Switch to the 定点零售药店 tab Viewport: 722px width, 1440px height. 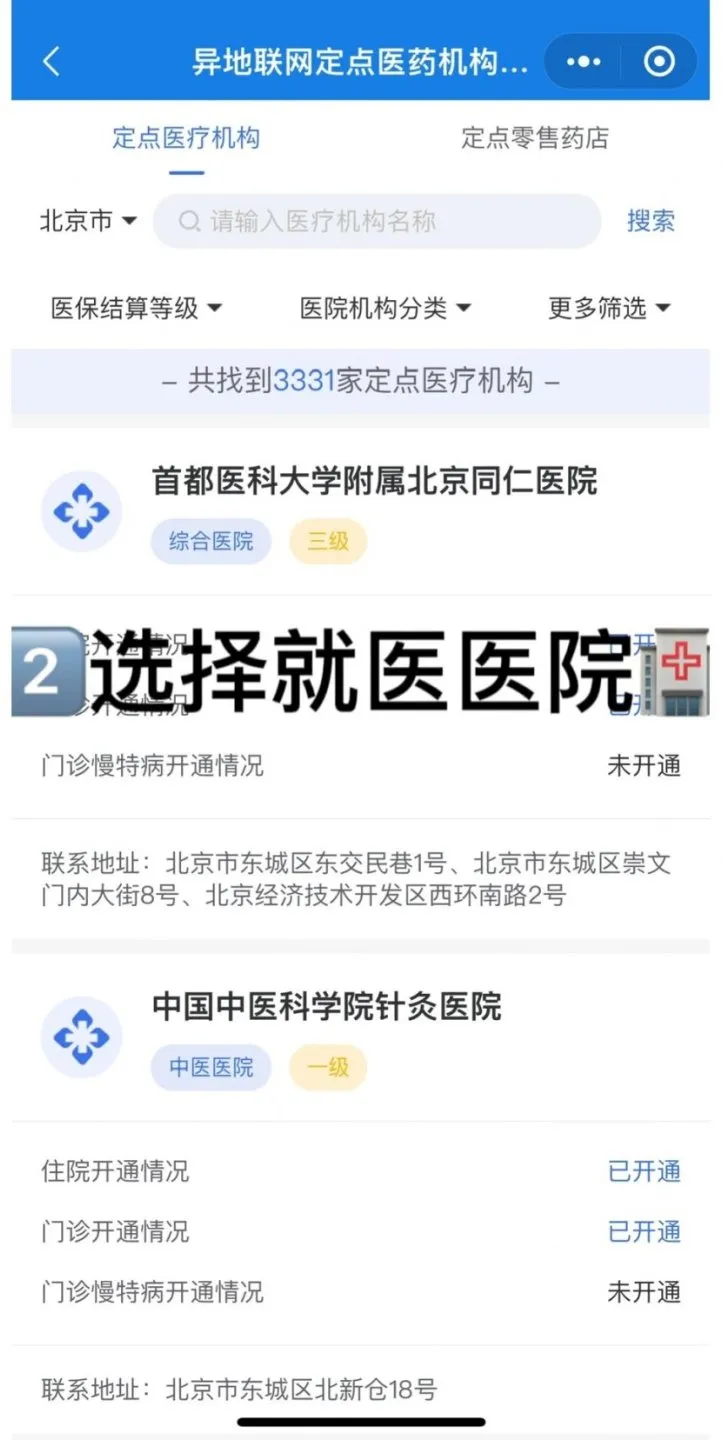click(537, 139)
